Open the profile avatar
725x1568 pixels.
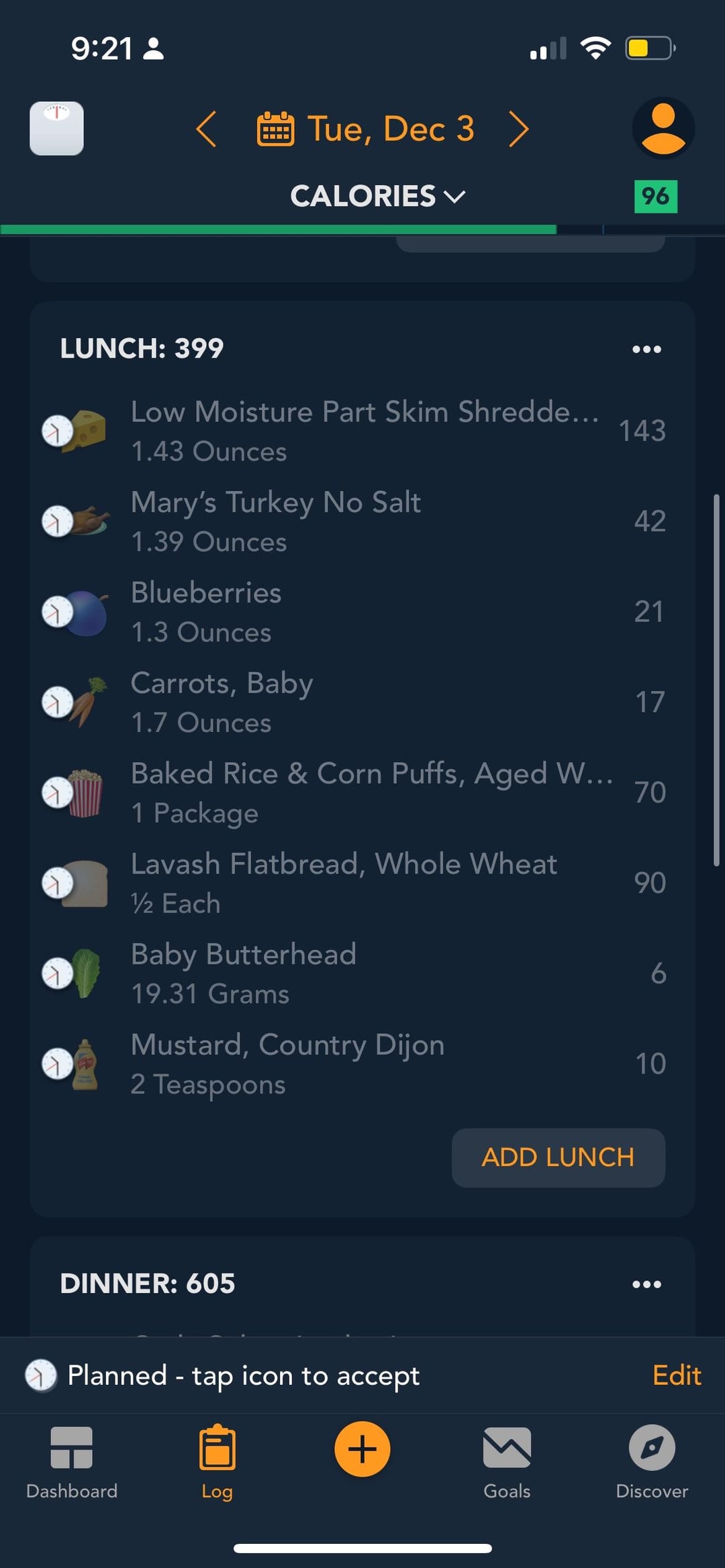pyautogui.click(x=663, y=128)
